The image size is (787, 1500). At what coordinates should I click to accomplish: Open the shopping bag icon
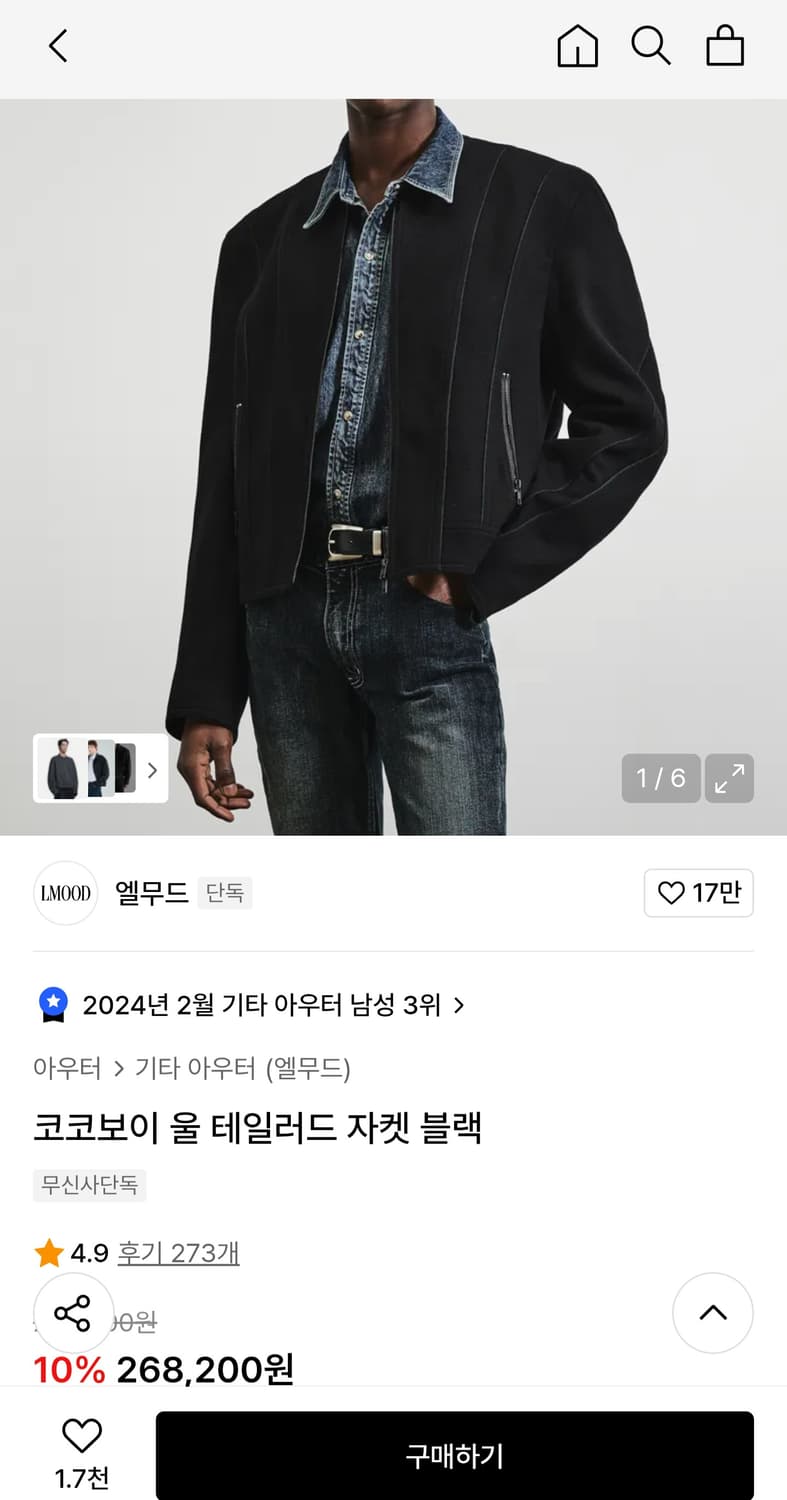[x=725, y=46]
